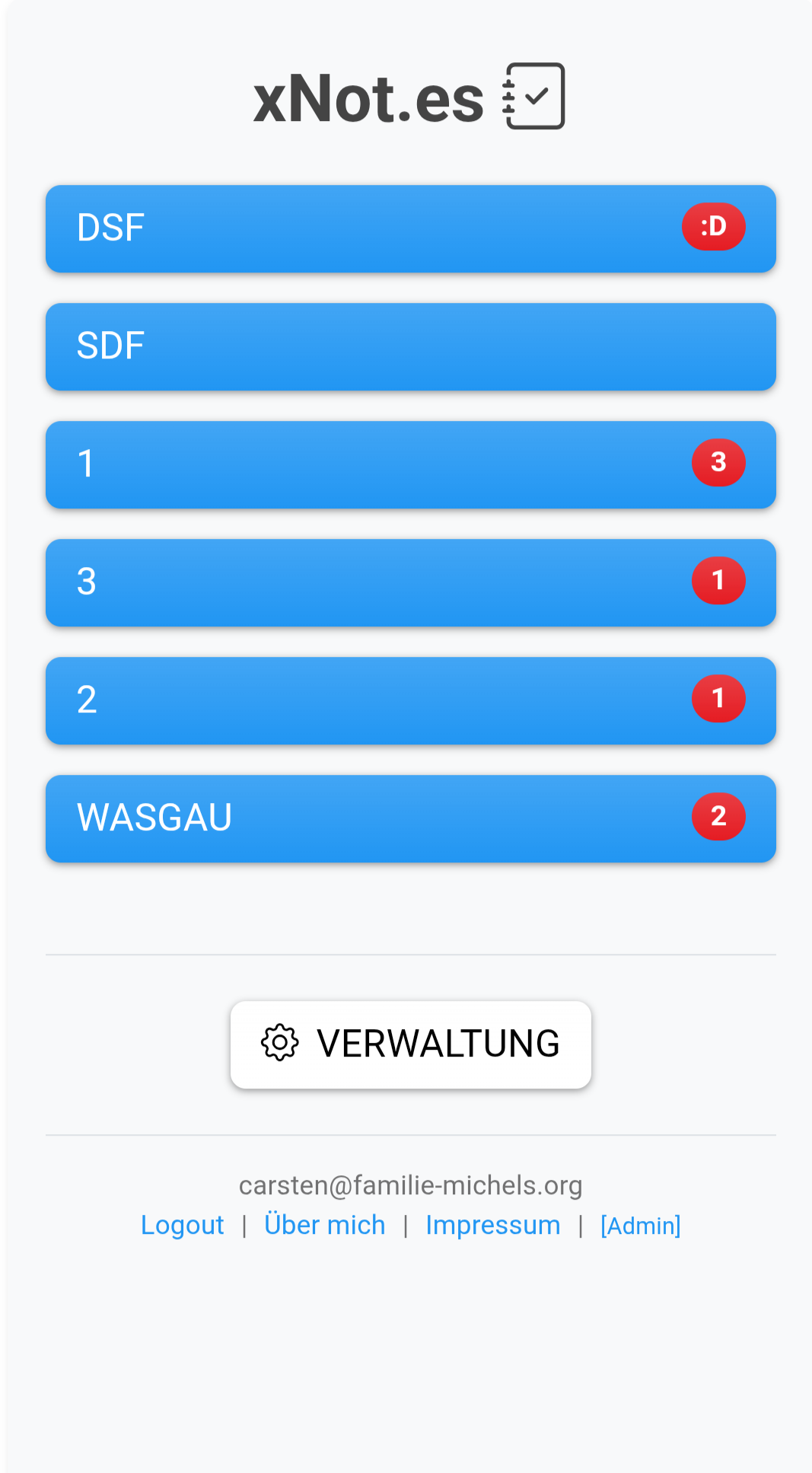This screenshot has width=812, height=1473.
Task: Open the list named 1
Action: click(410, 464)
